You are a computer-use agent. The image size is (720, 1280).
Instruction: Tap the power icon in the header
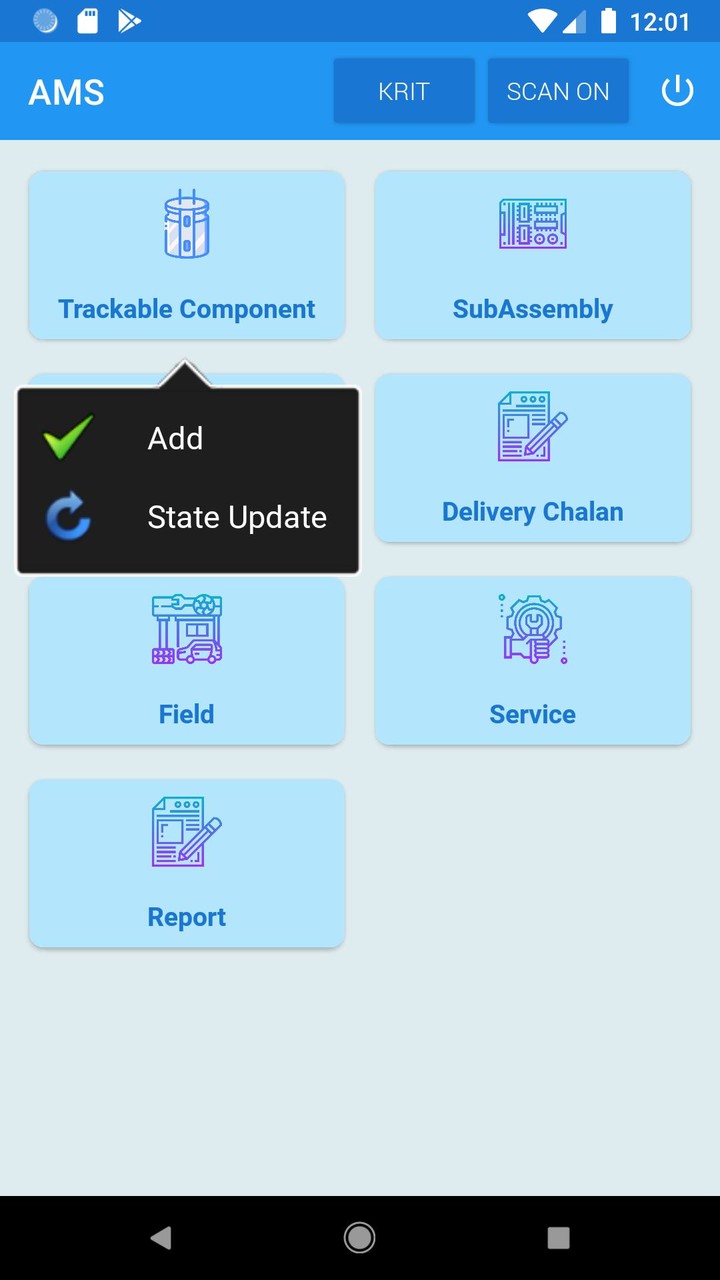click(678, 89)
